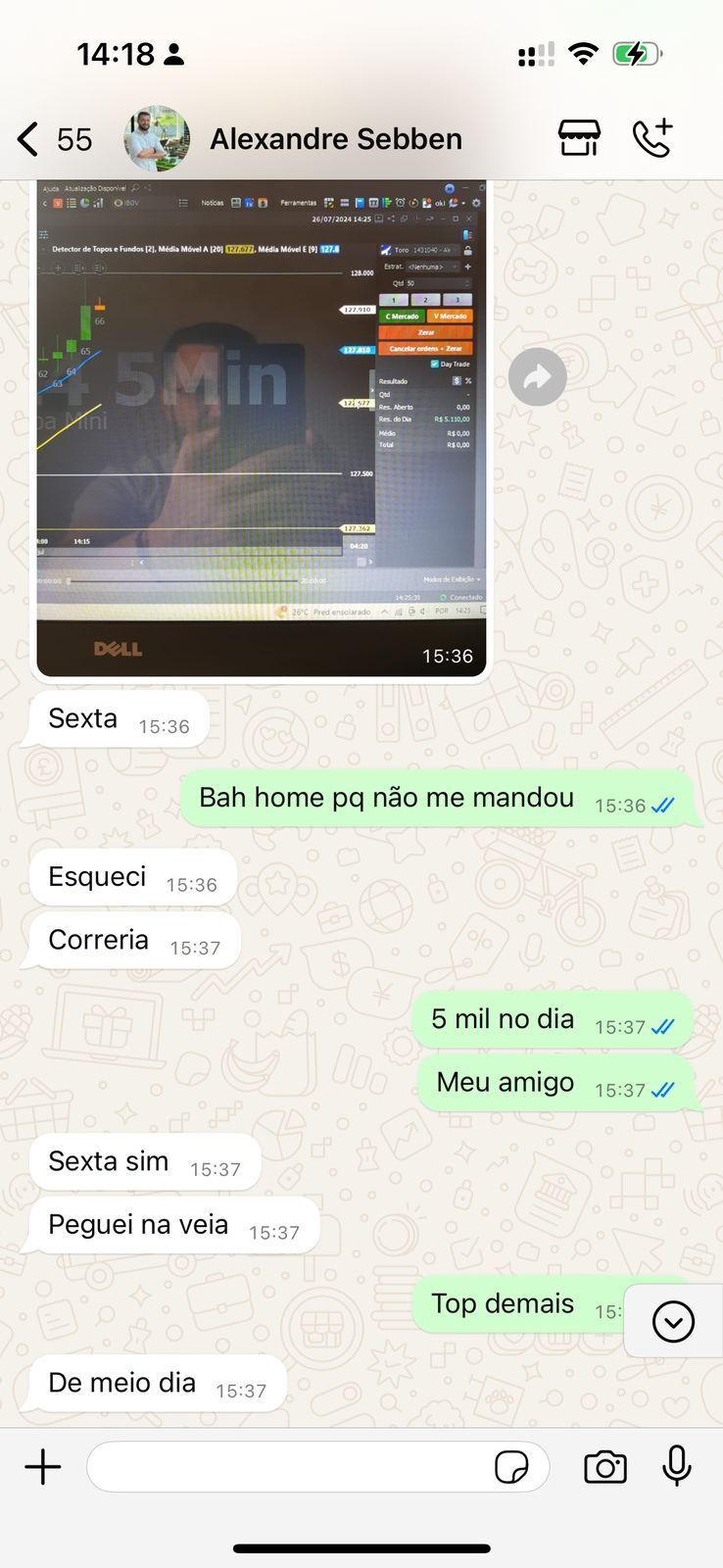Tap the microphone to record a voice message
The image size is (723, 1568).
(677, 1466)
